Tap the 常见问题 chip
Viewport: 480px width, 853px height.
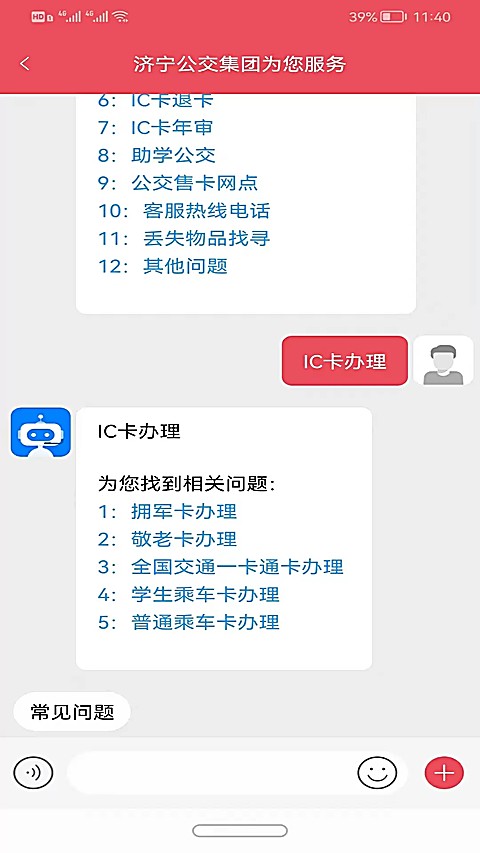[72, 712]
